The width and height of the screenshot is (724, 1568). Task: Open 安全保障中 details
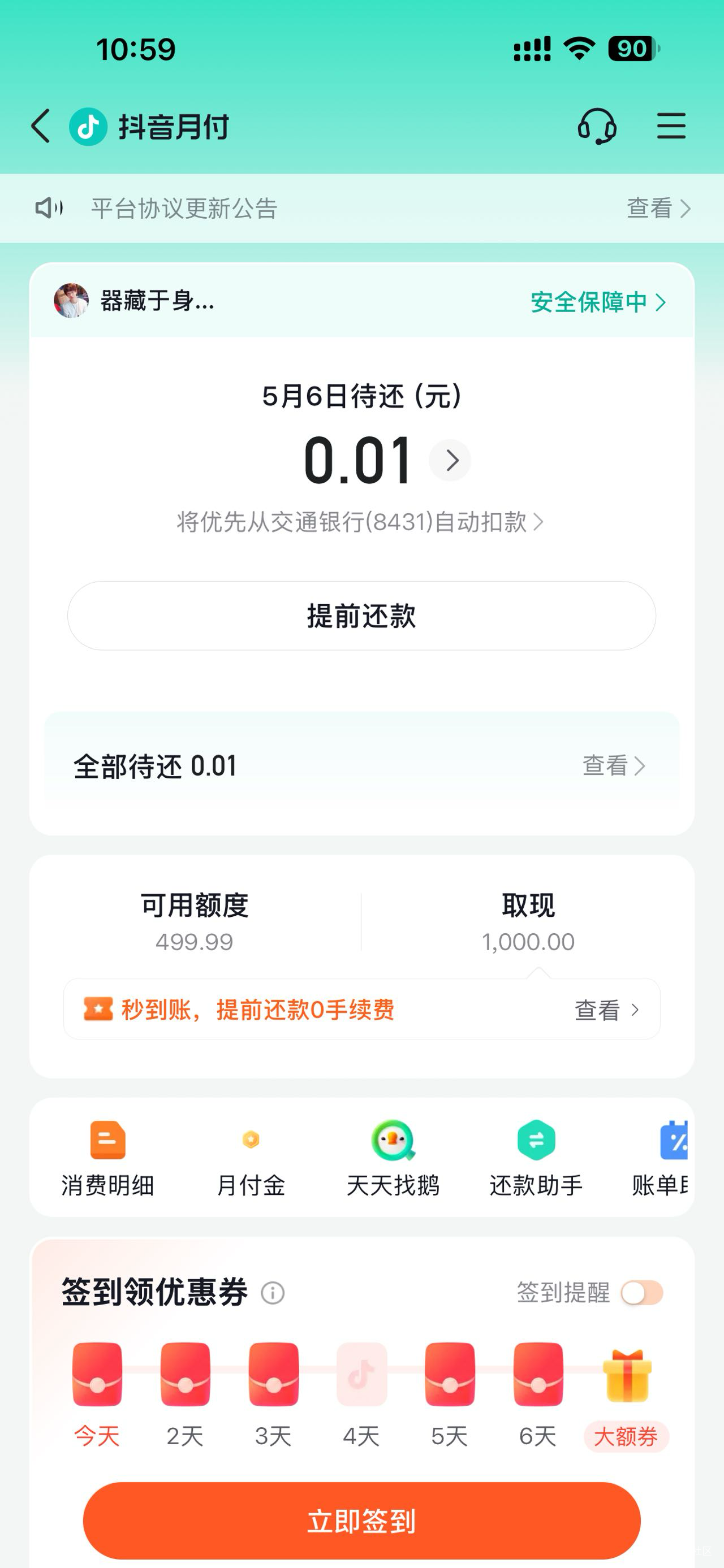coord(598,302)
